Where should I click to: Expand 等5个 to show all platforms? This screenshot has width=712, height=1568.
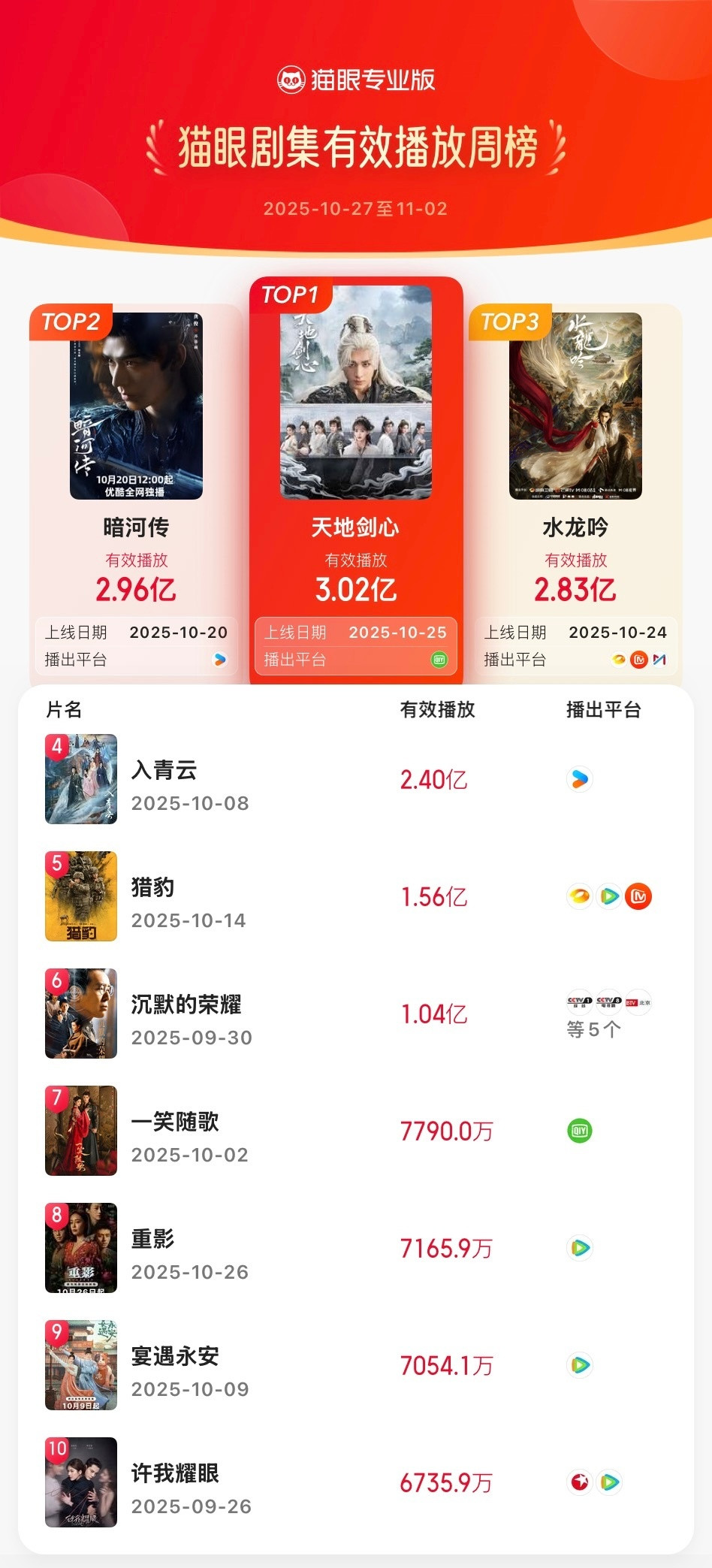point(593,1027)
